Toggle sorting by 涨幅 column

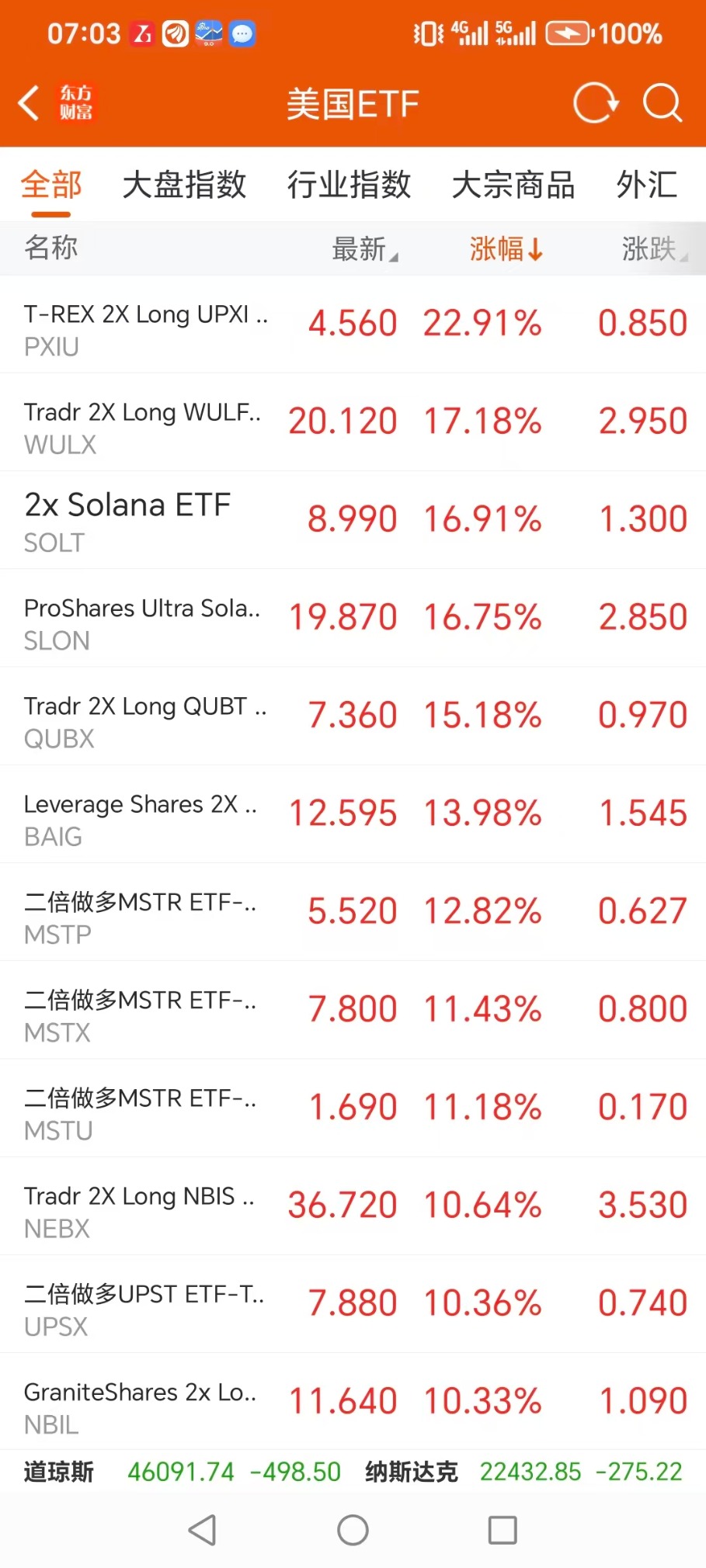click(506, 249)
